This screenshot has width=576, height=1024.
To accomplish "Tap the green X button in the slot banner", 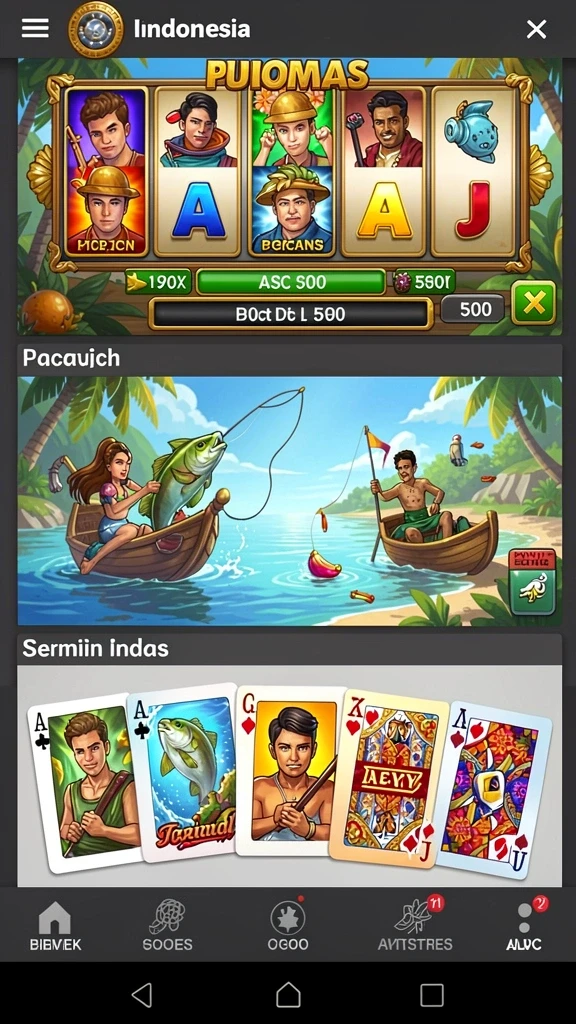I will [534, 303].
